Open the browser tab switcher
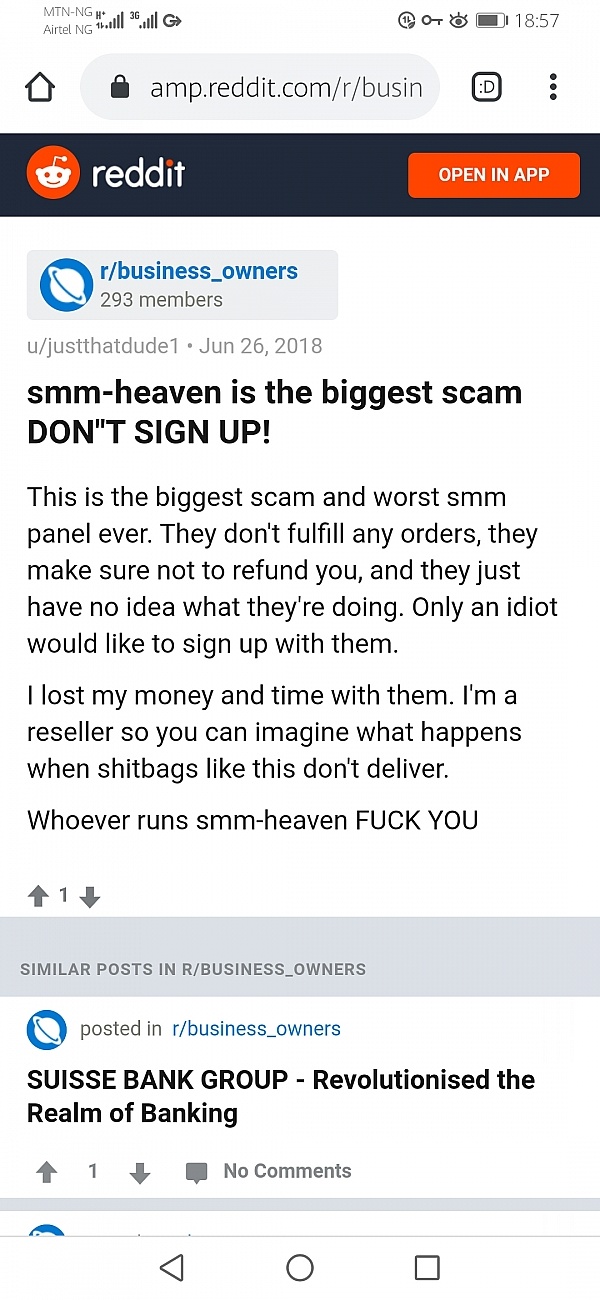Viewport: 600px width, 1300px height. (486, 88)
